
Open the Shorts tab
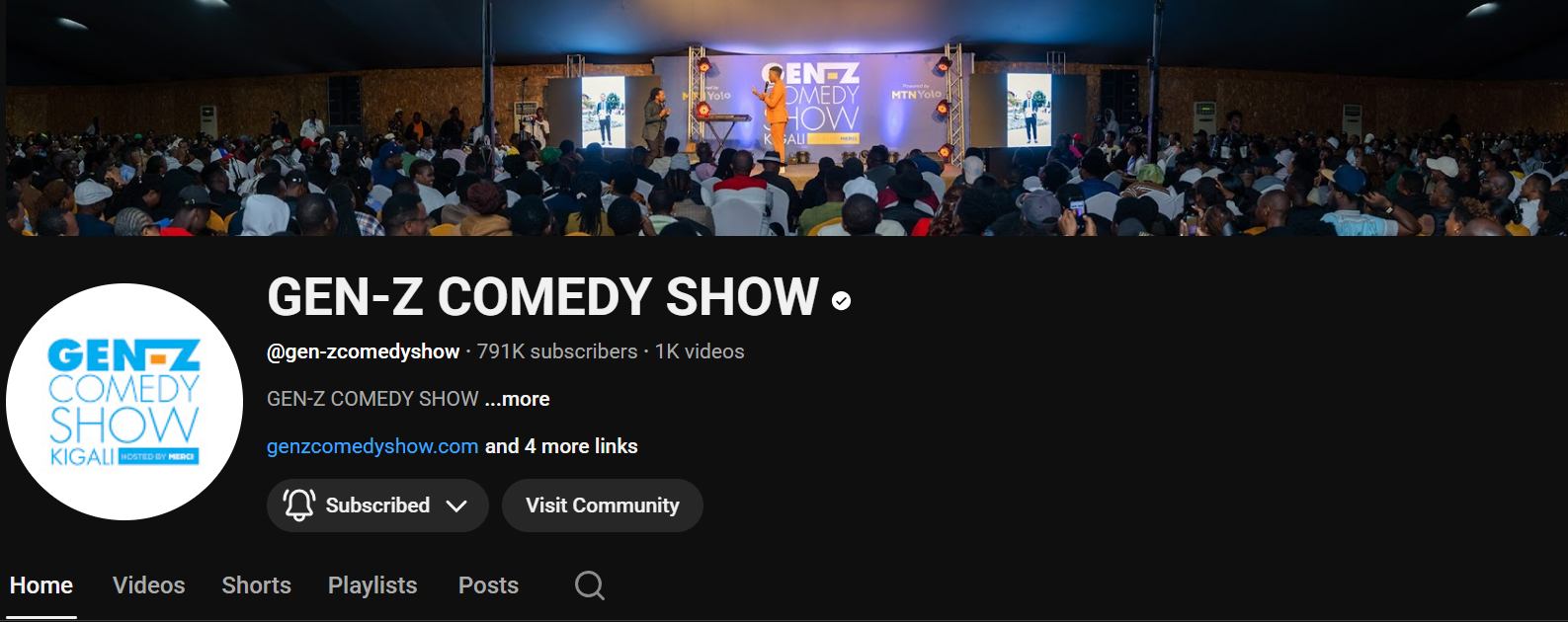pyautogui.click(x=256, y=585)
